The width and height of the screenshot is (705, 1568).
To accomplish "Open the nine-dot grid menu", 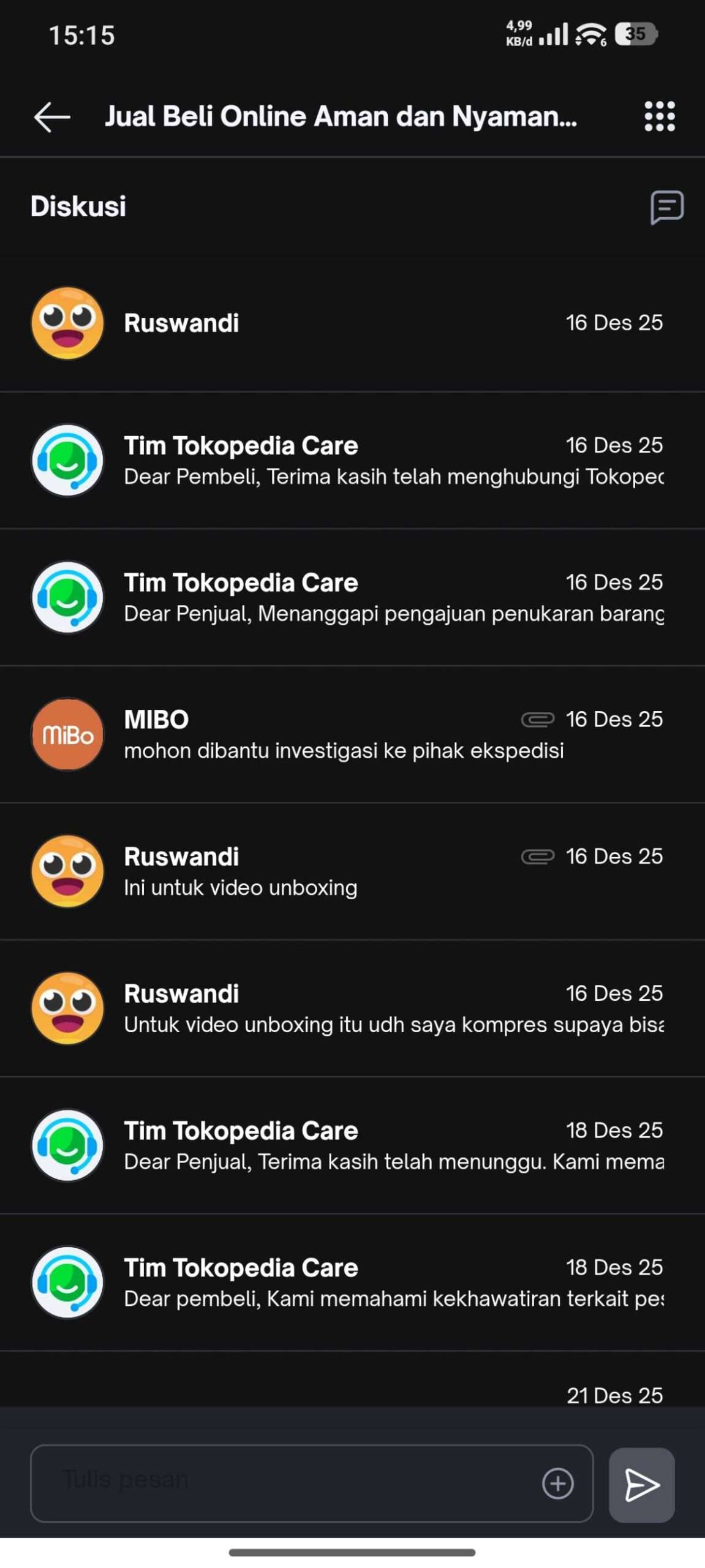I will tap(659, 116).
